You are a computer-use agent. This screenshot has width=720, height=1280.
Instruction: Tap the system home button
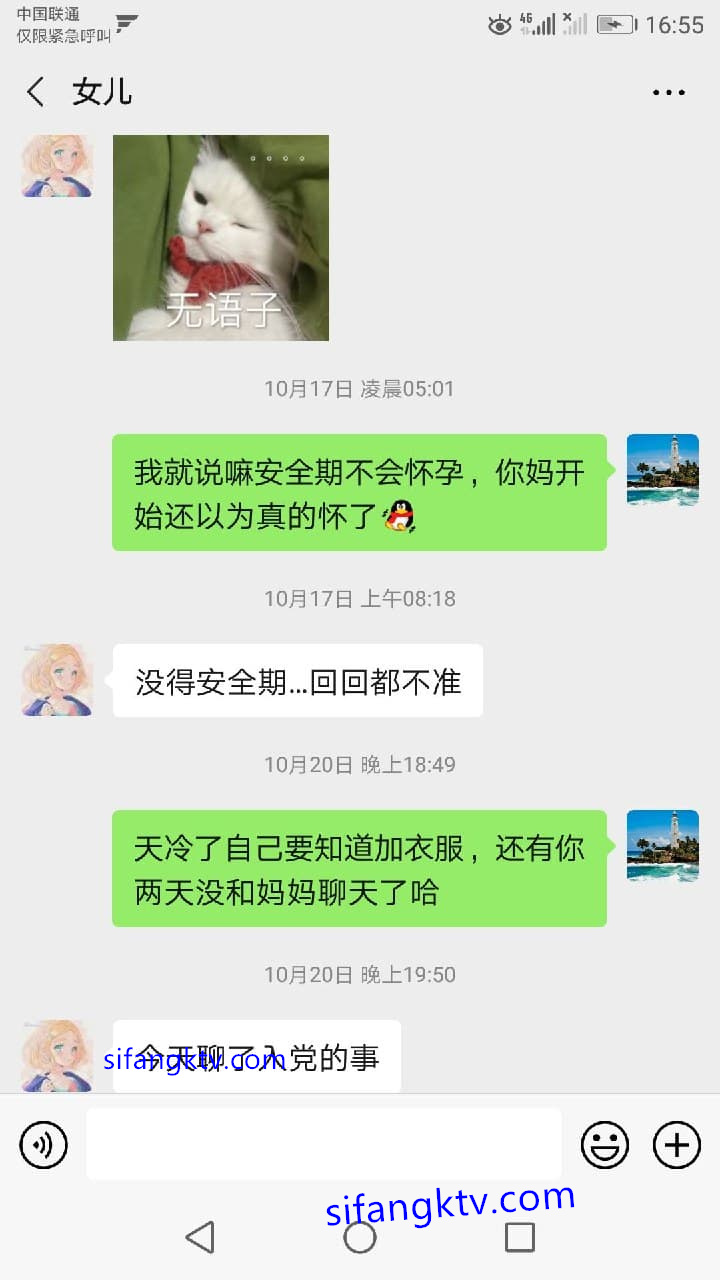360,1237
